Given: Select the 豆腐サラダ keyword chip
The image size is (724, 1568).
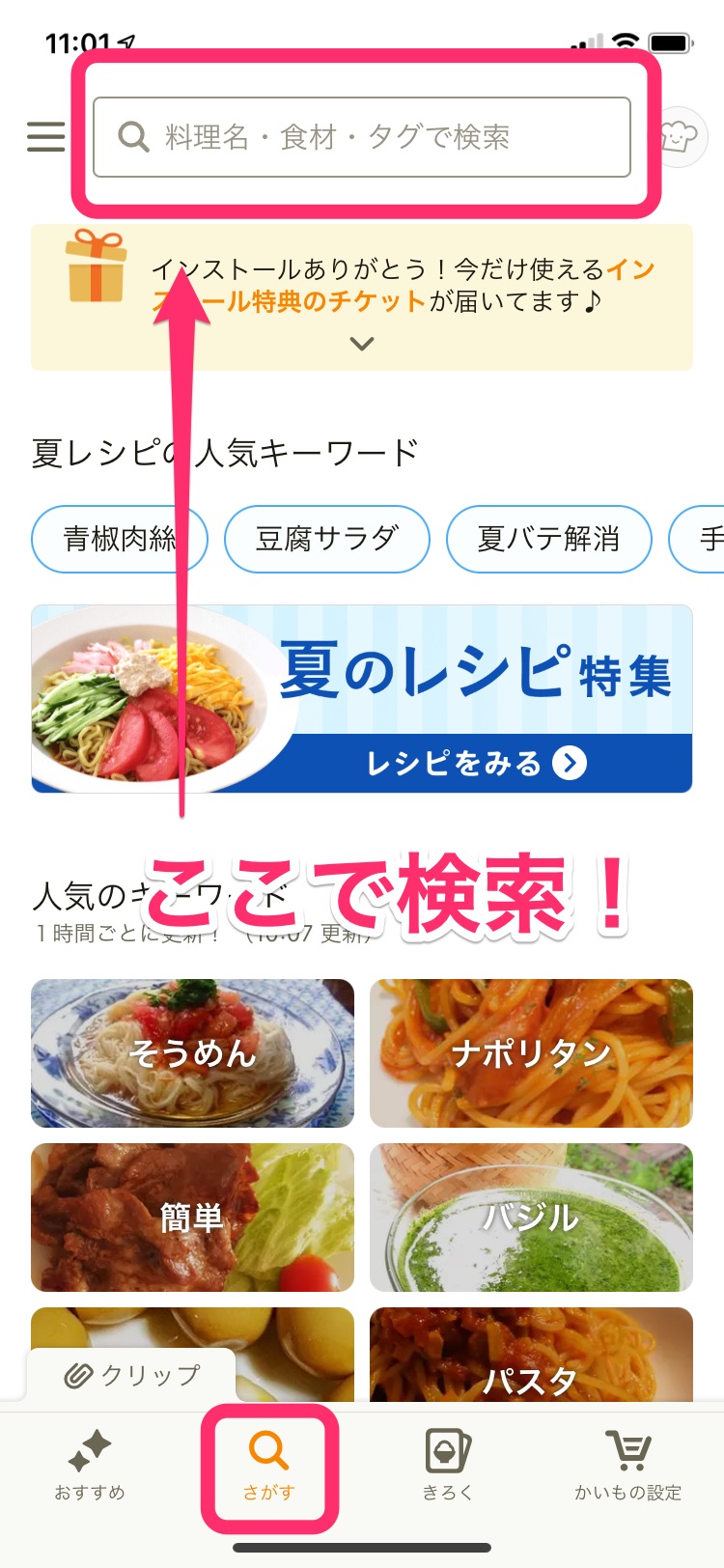Looking at the screenshot, I should [326, 539].
